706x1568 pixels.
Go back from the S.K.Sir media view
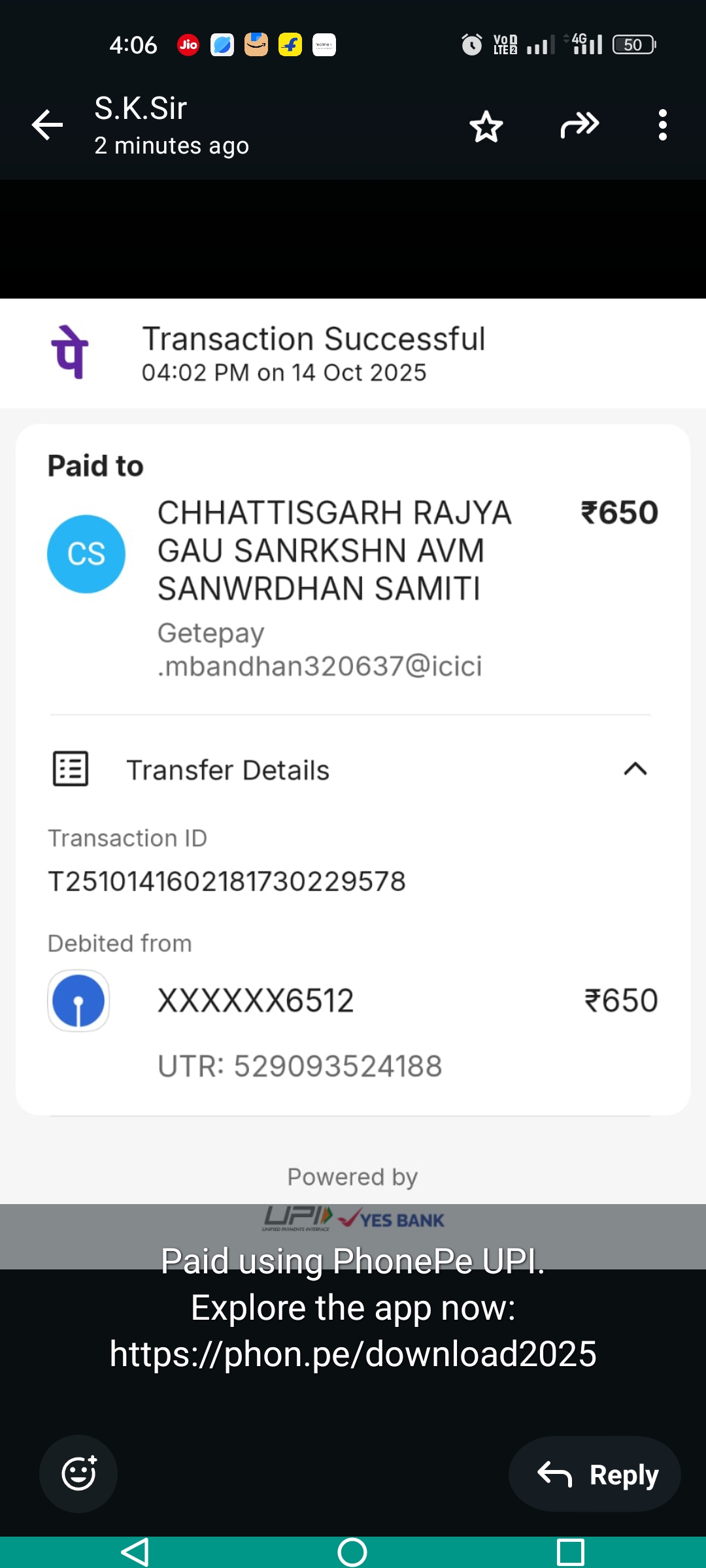(48, 125)
